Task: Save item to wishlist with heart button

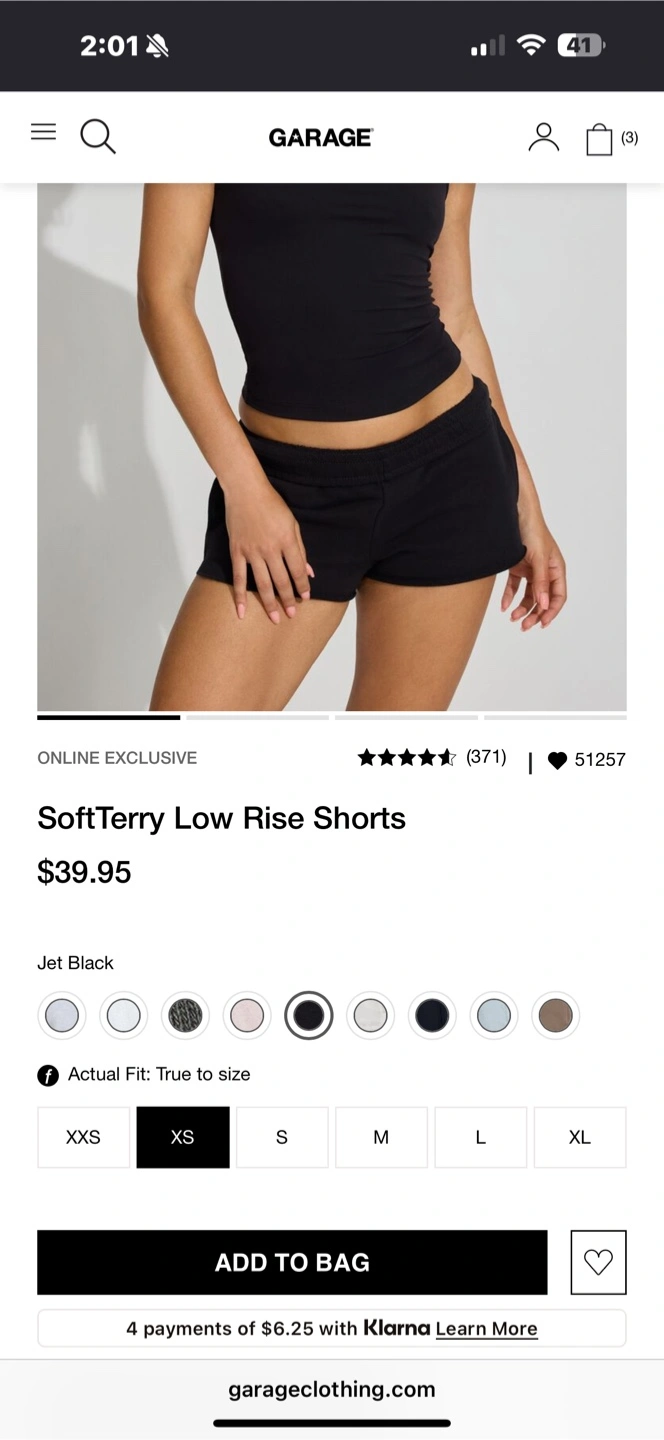Action: [x=598, y=1262]
